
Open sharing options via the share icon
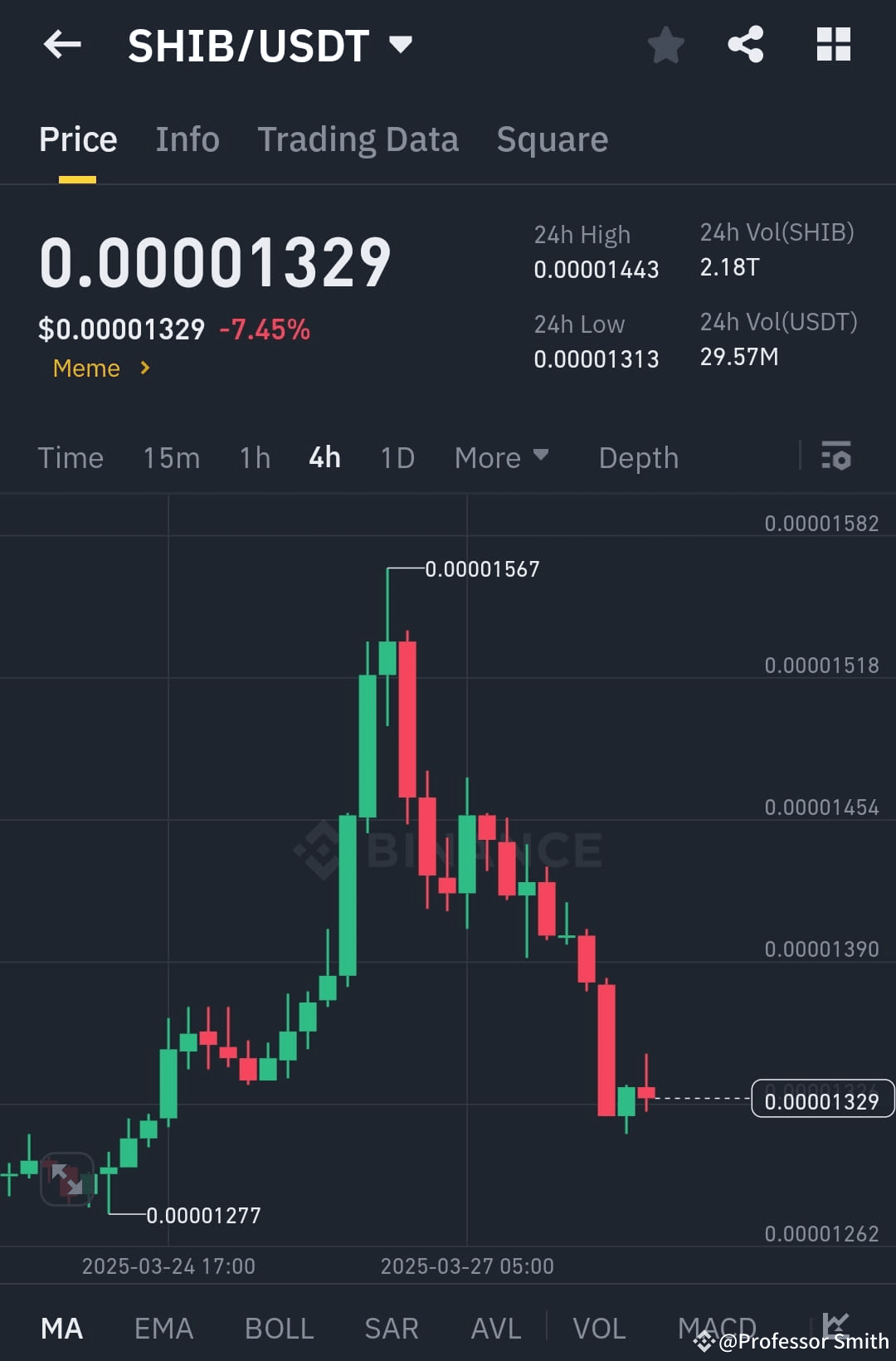746,45
